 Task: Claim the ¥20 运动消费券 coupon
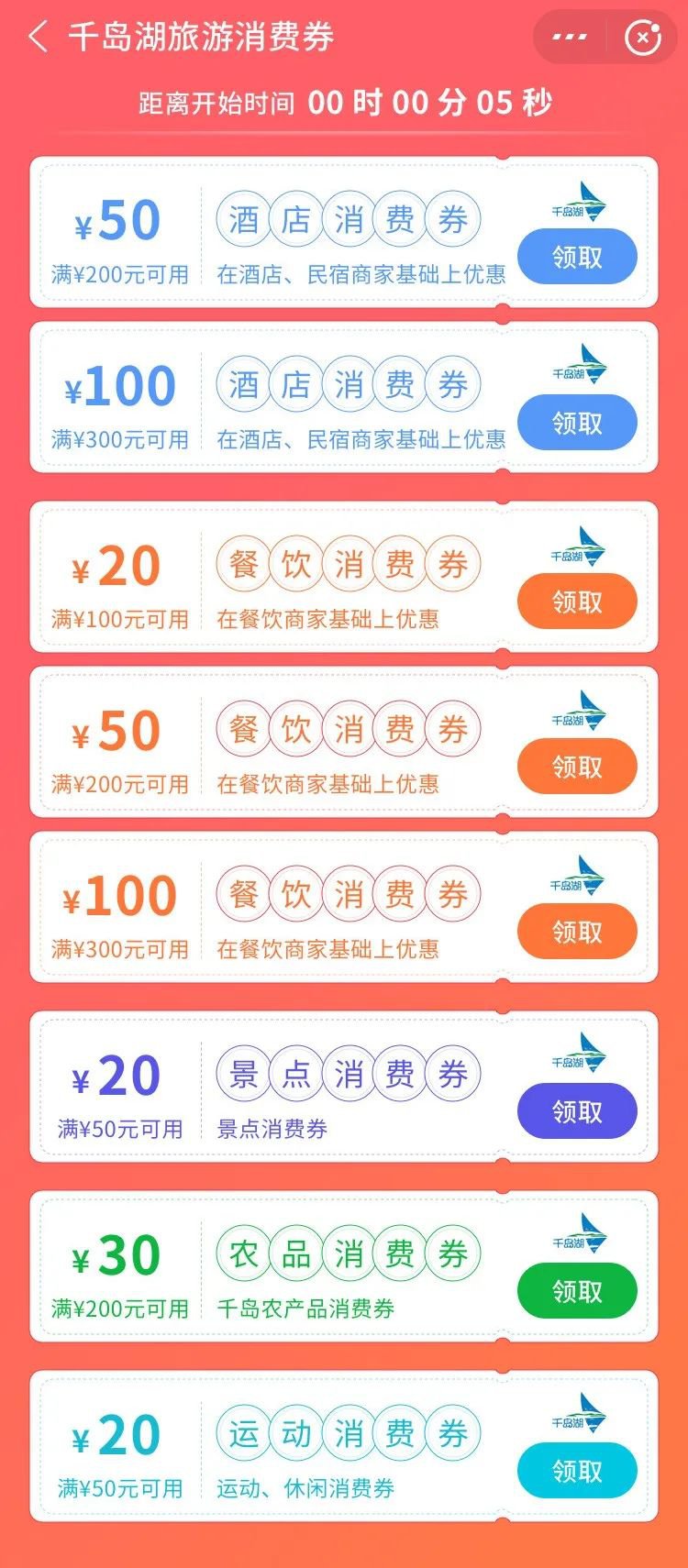point(577,1471)
